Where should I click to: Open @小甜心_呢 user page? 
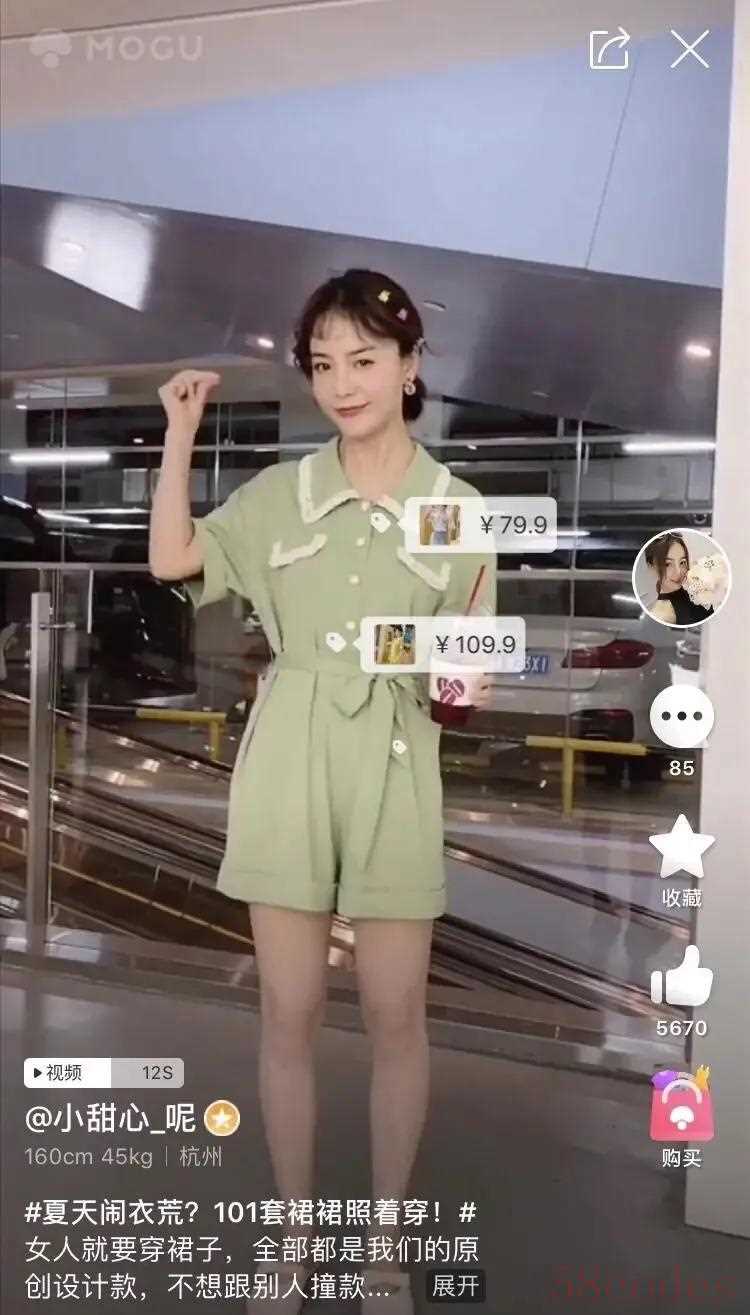tap(110, 1119)
